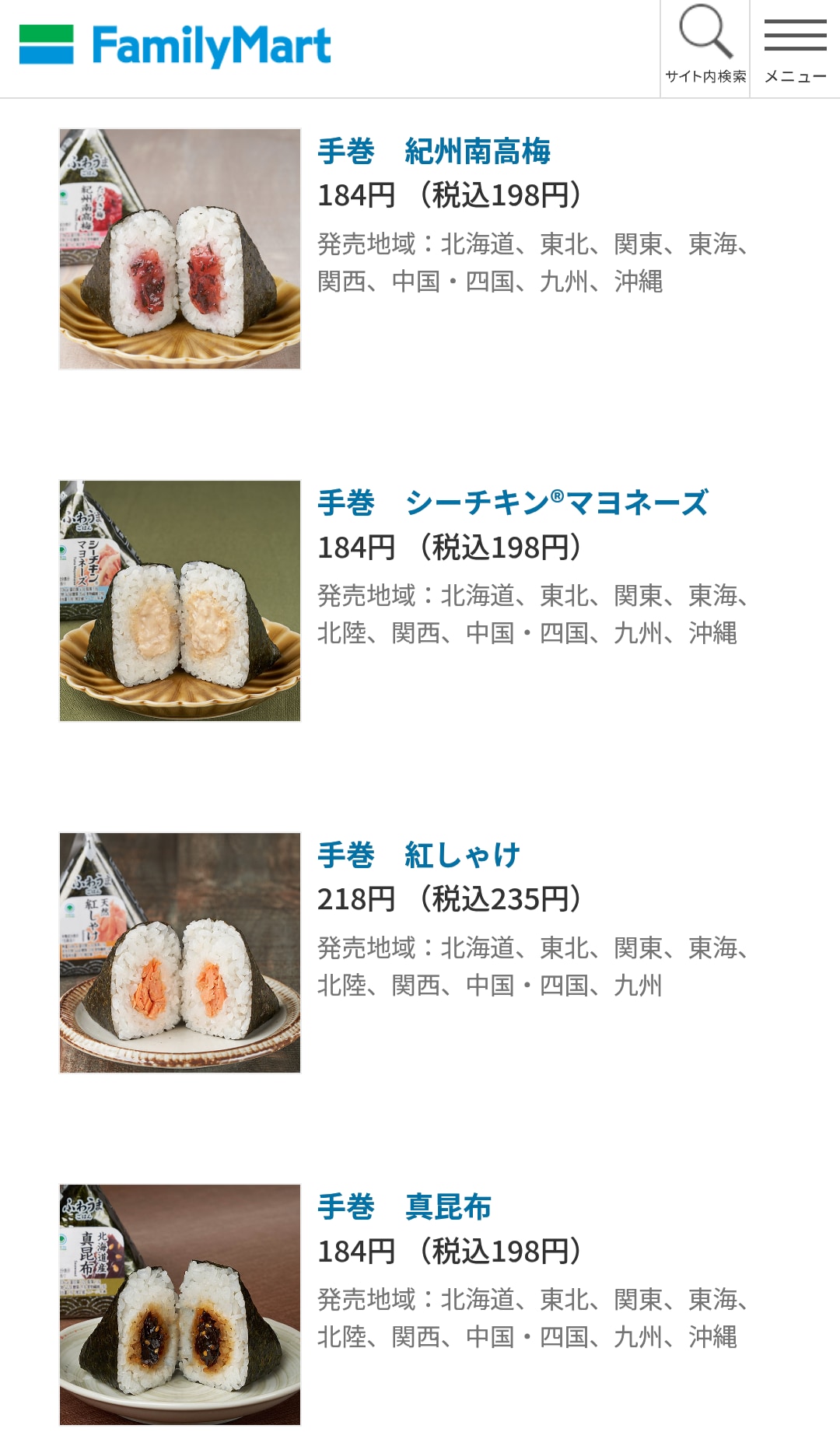View the 紀州南高梅 onigiri photo

pos(180,249)
